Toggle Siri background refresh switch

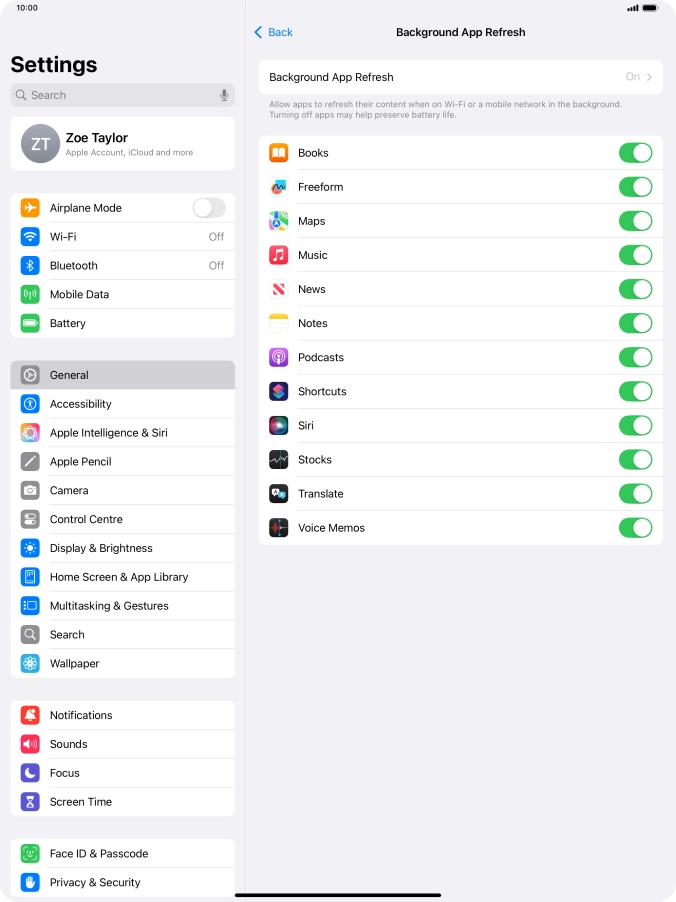pos(635,425)
